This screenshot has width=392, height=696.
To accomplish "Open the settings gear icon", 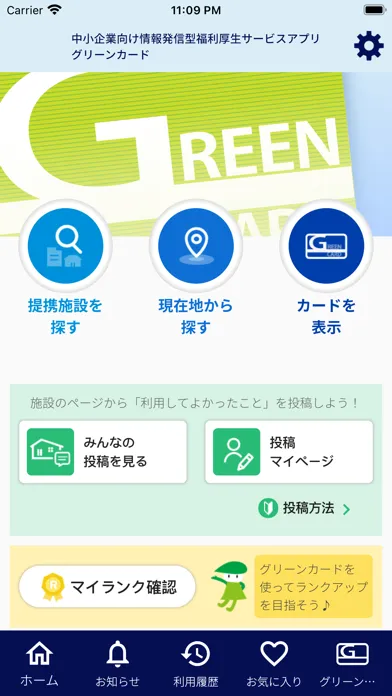I will [368, 45].
